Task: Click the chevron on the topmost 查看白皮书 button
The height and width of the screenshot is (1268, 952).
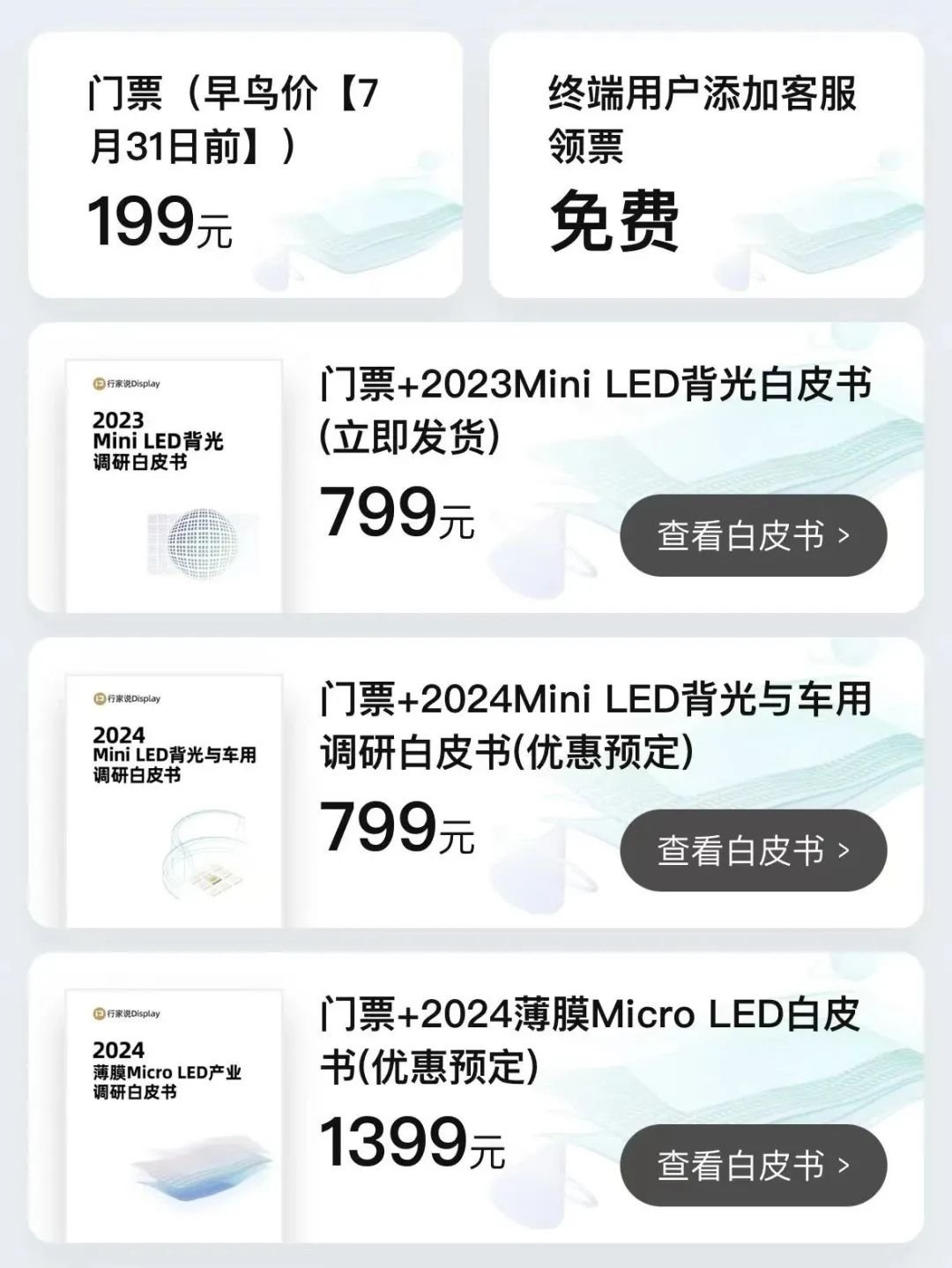Action: tap(844, 535)
